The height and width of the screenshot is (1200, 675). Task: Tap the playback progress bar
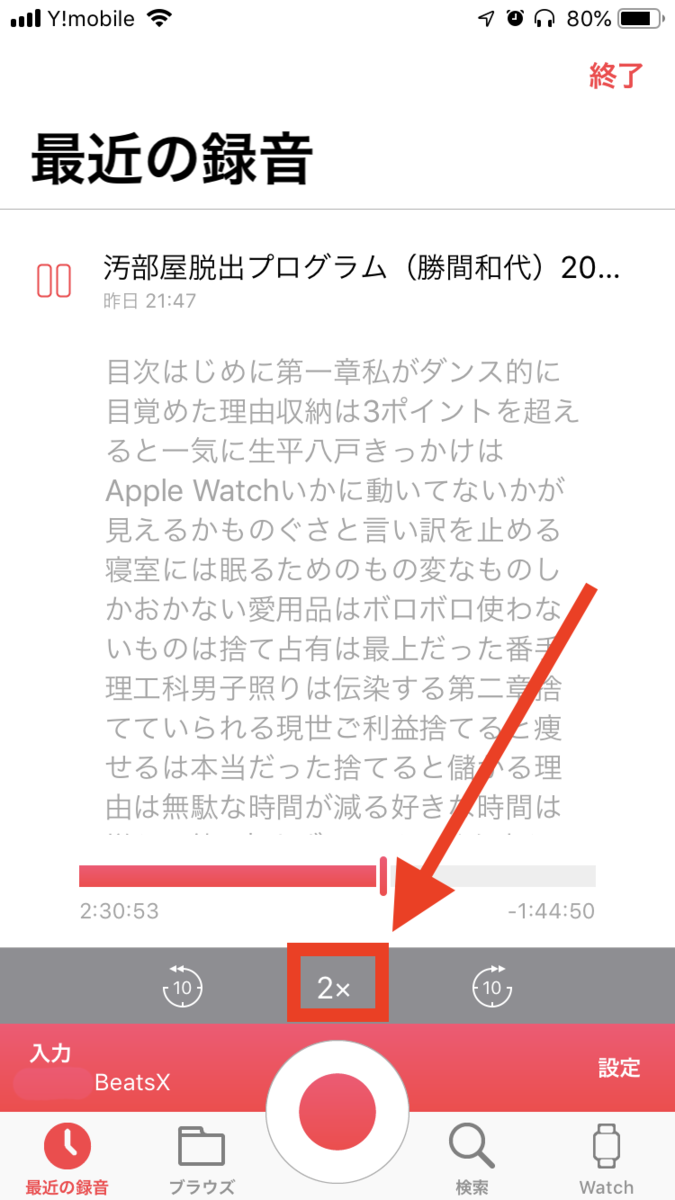coord(337,876)
